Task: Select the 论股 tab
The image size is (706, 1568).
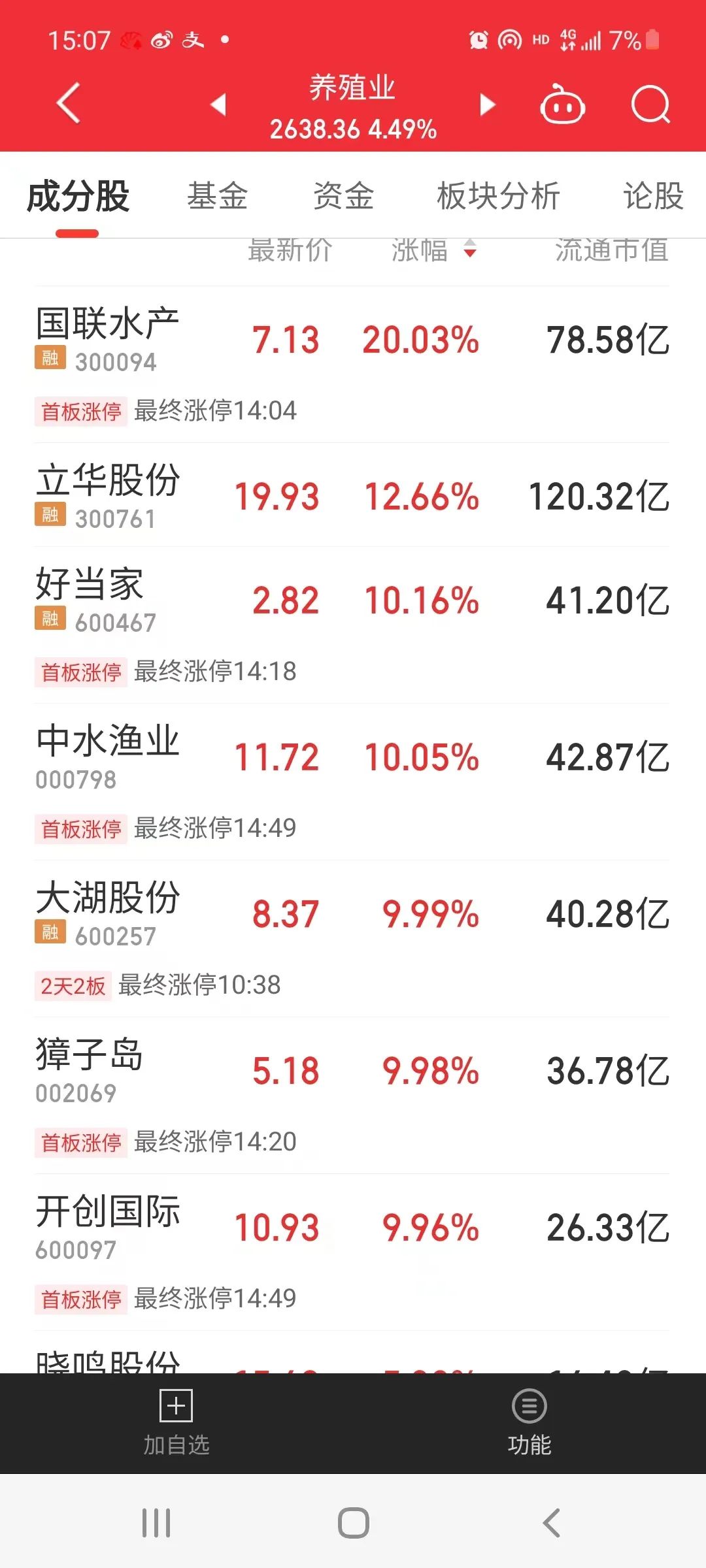Action: (x=653, y=196)
